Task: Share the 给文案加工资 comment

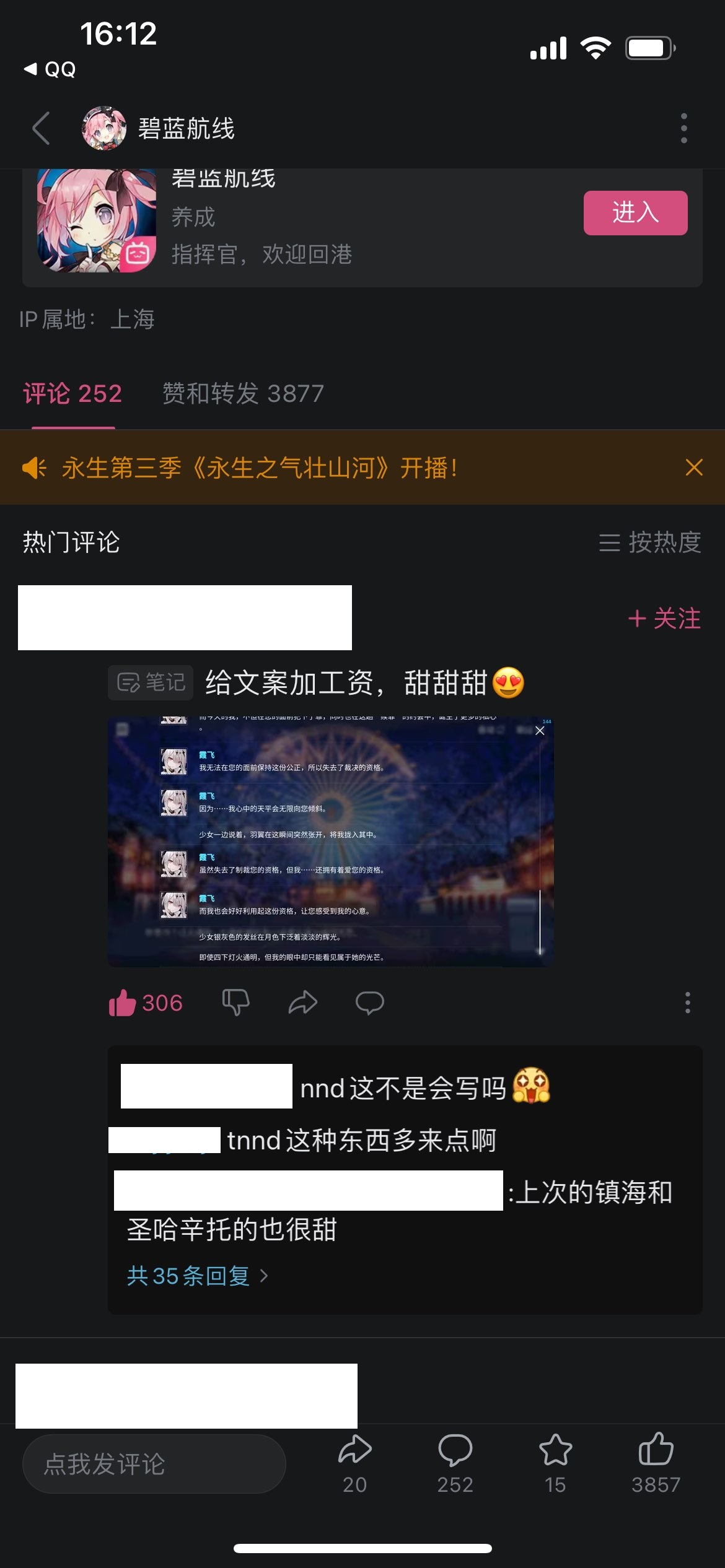Action: coord(302,1003)
